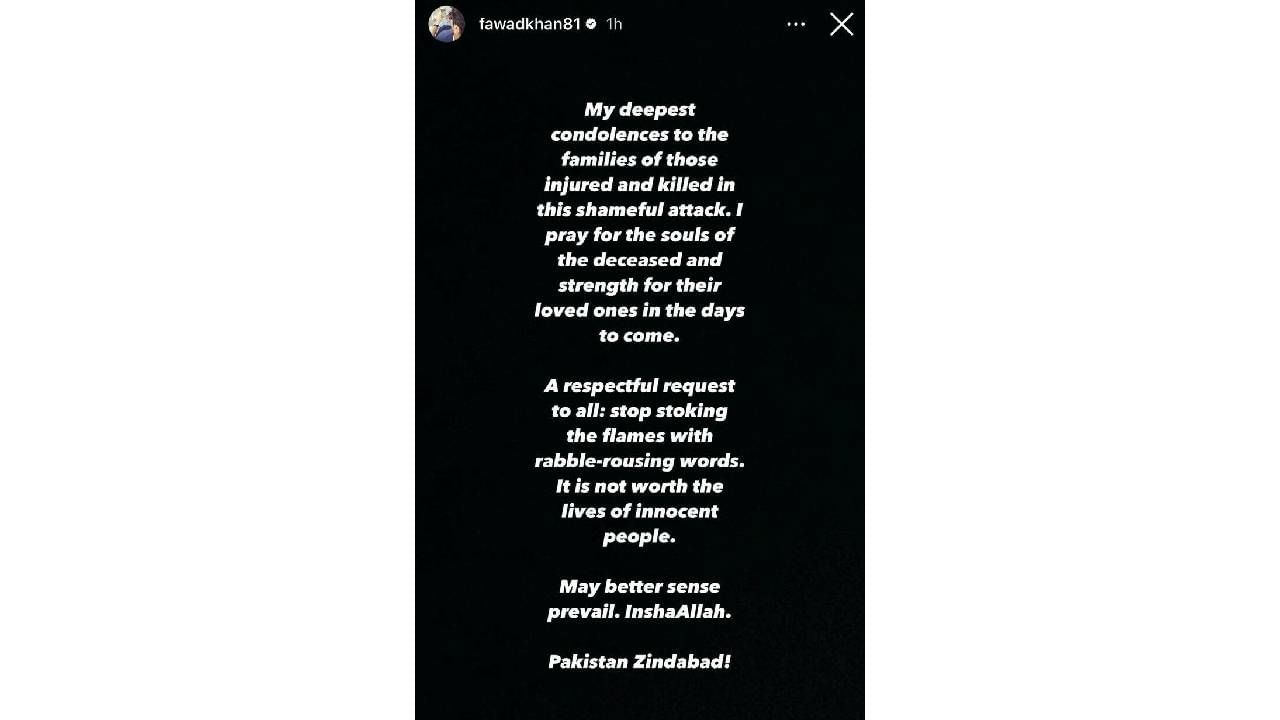Image resolution: width=1280 pixels, height=720 pixels.
Task: Open fawadkhan81's profile picture
Action: pyautogui.click(x=447, y=24)
